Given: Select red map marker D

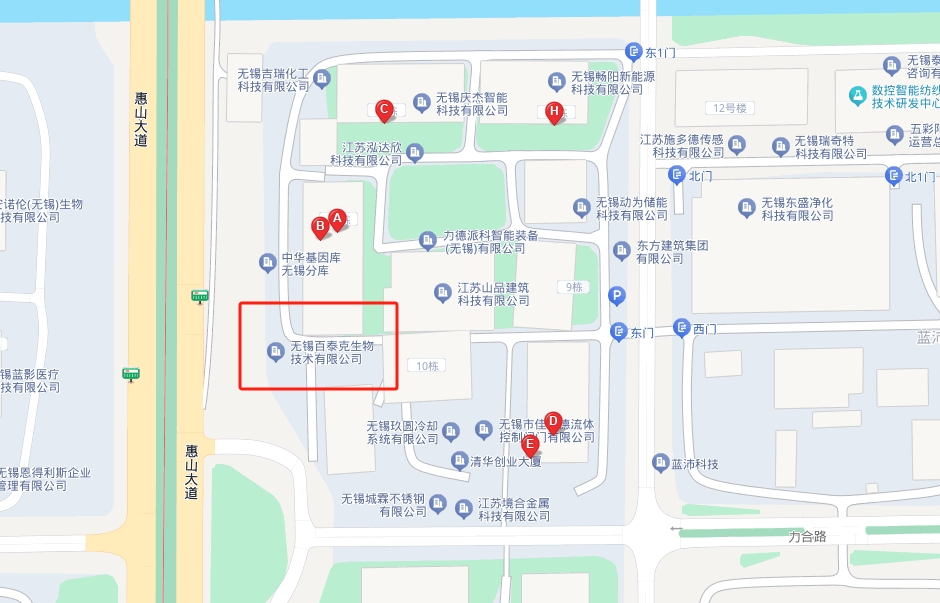Looking at the screenshot, I should [x=553, y=422].
